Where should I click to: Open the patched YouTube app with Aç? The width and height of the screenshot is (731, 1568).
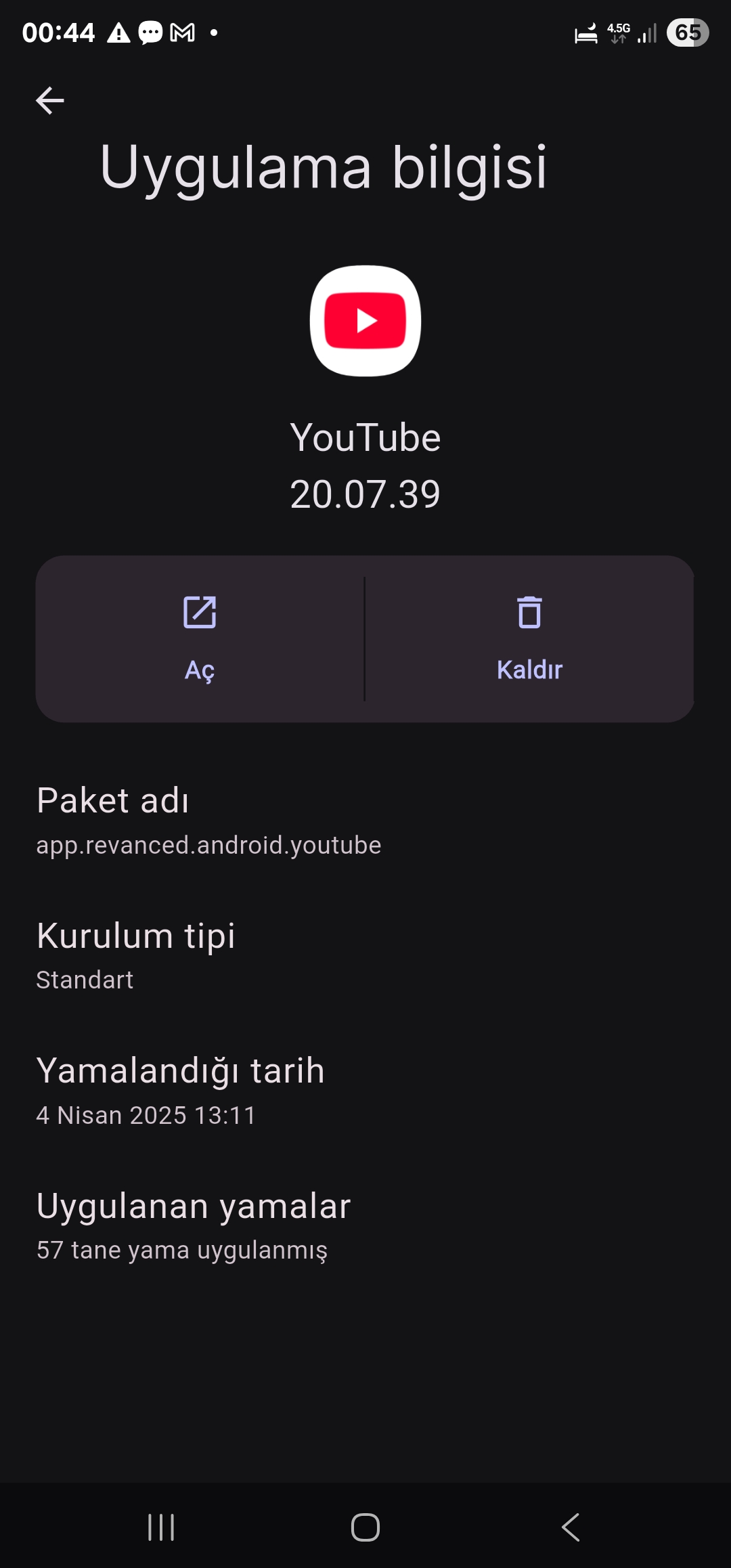click(200, 639)
